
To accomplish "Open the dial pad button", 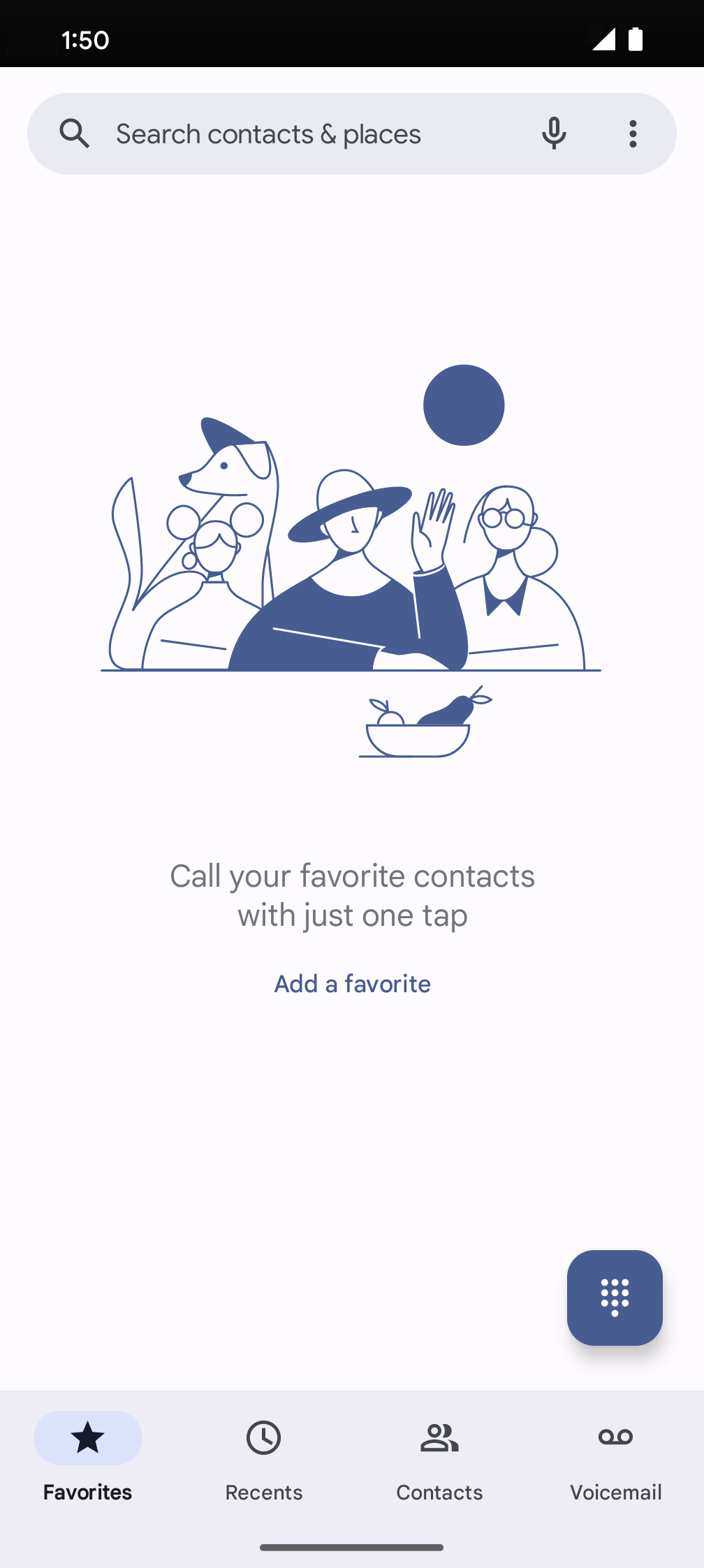I will click(x=615, y=1298).
